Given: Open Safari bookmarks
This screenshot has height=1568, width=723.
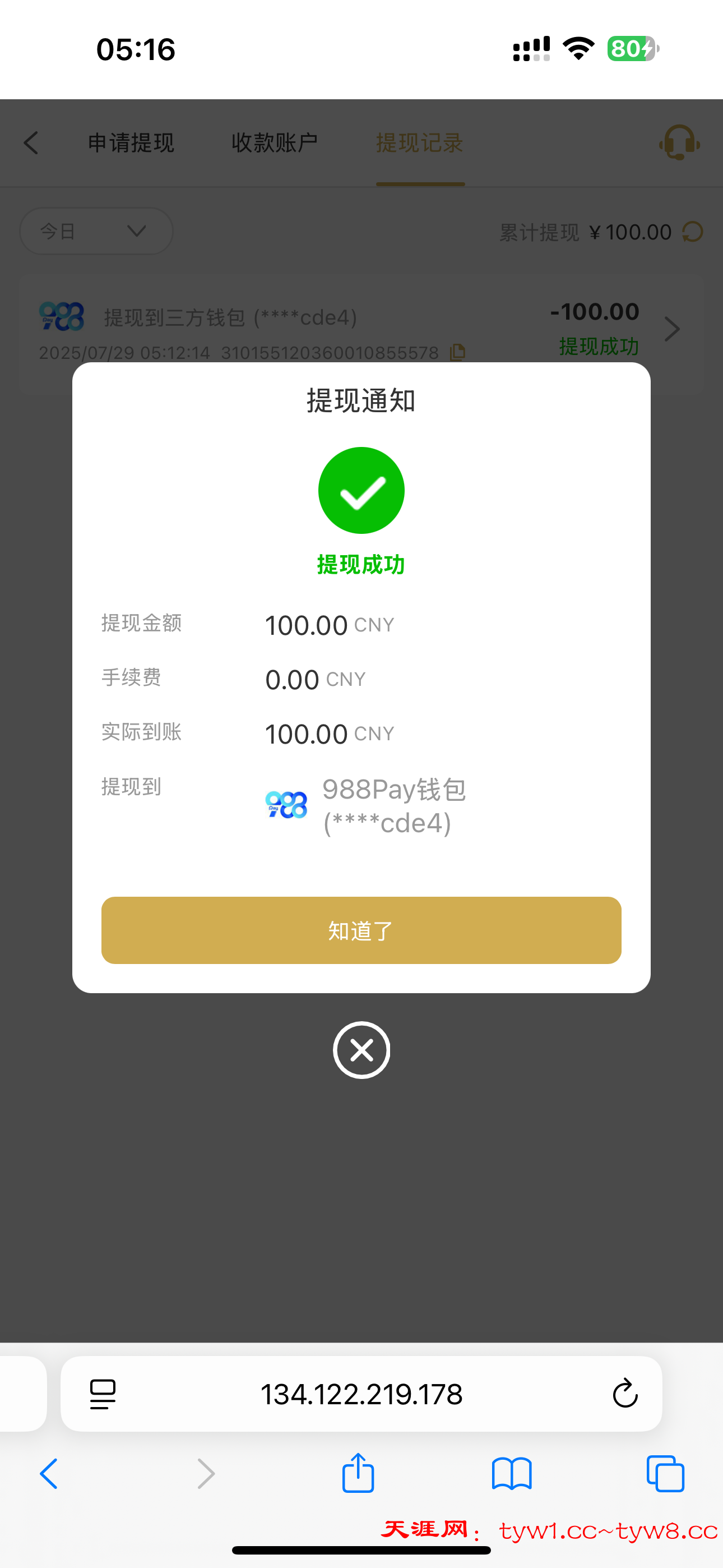Looking at the screenshot, I should point(511,1474).
